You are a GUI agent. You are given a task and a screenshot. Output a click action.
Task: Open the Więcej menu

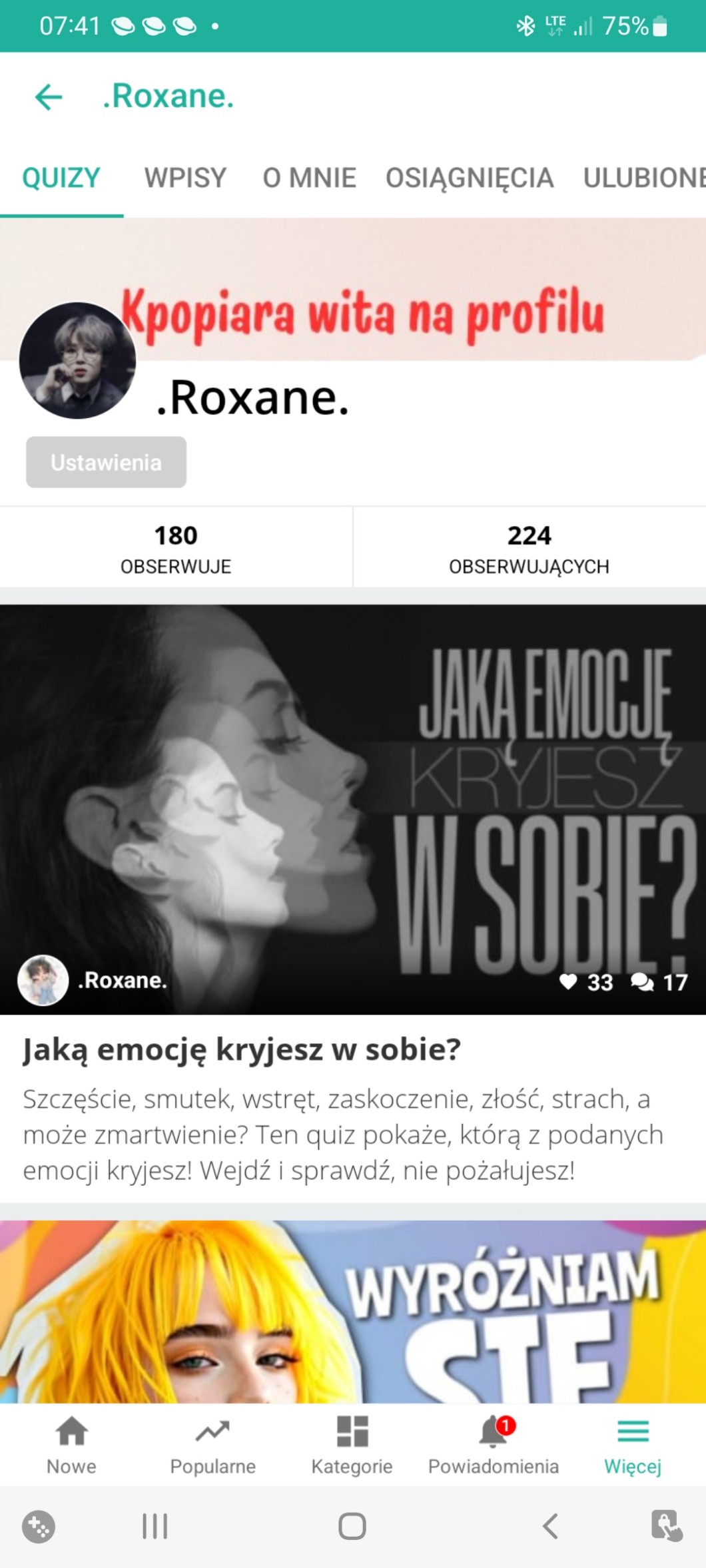point(633,1445)
